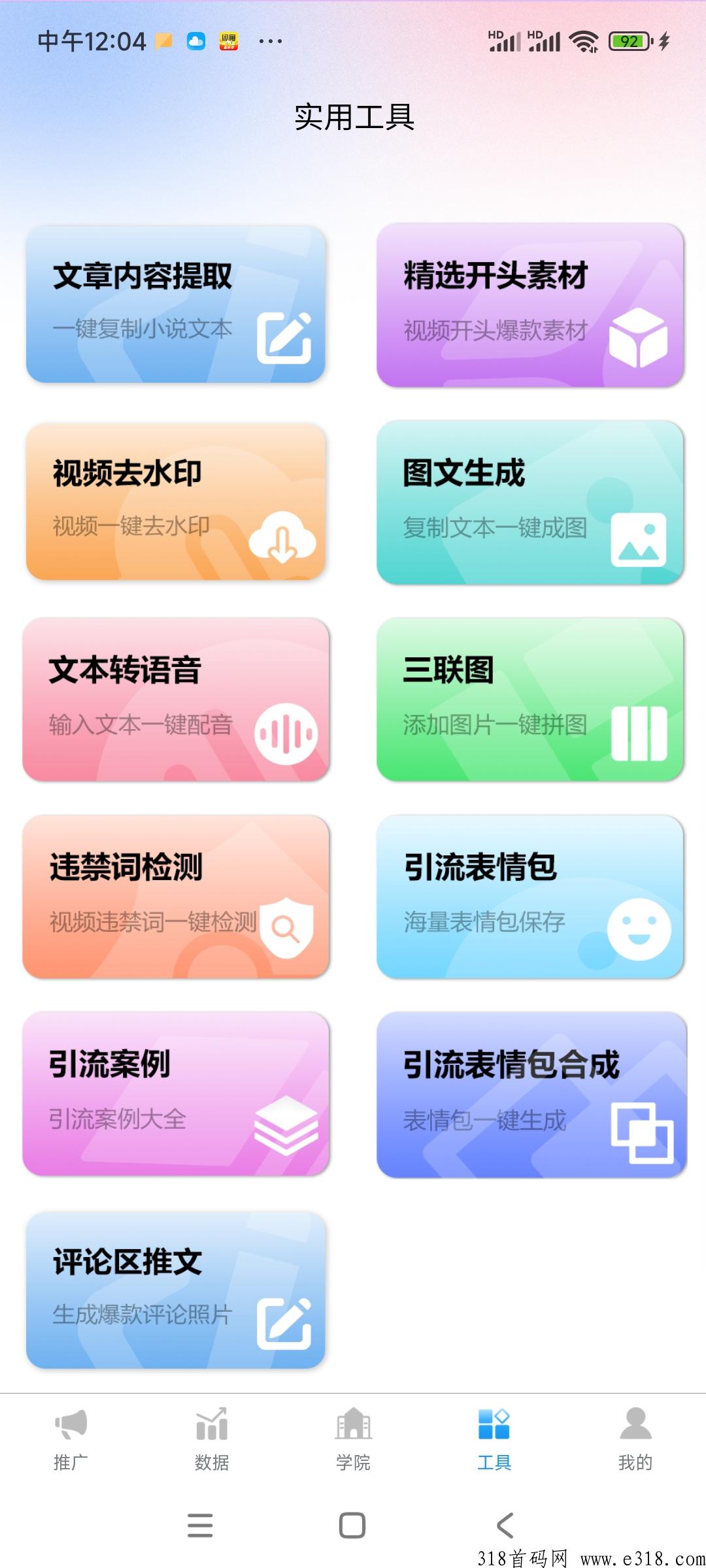This screenshot has height=1568, width=706.
Task: Open the 引流表情包 card
Action: click(530, 896)
